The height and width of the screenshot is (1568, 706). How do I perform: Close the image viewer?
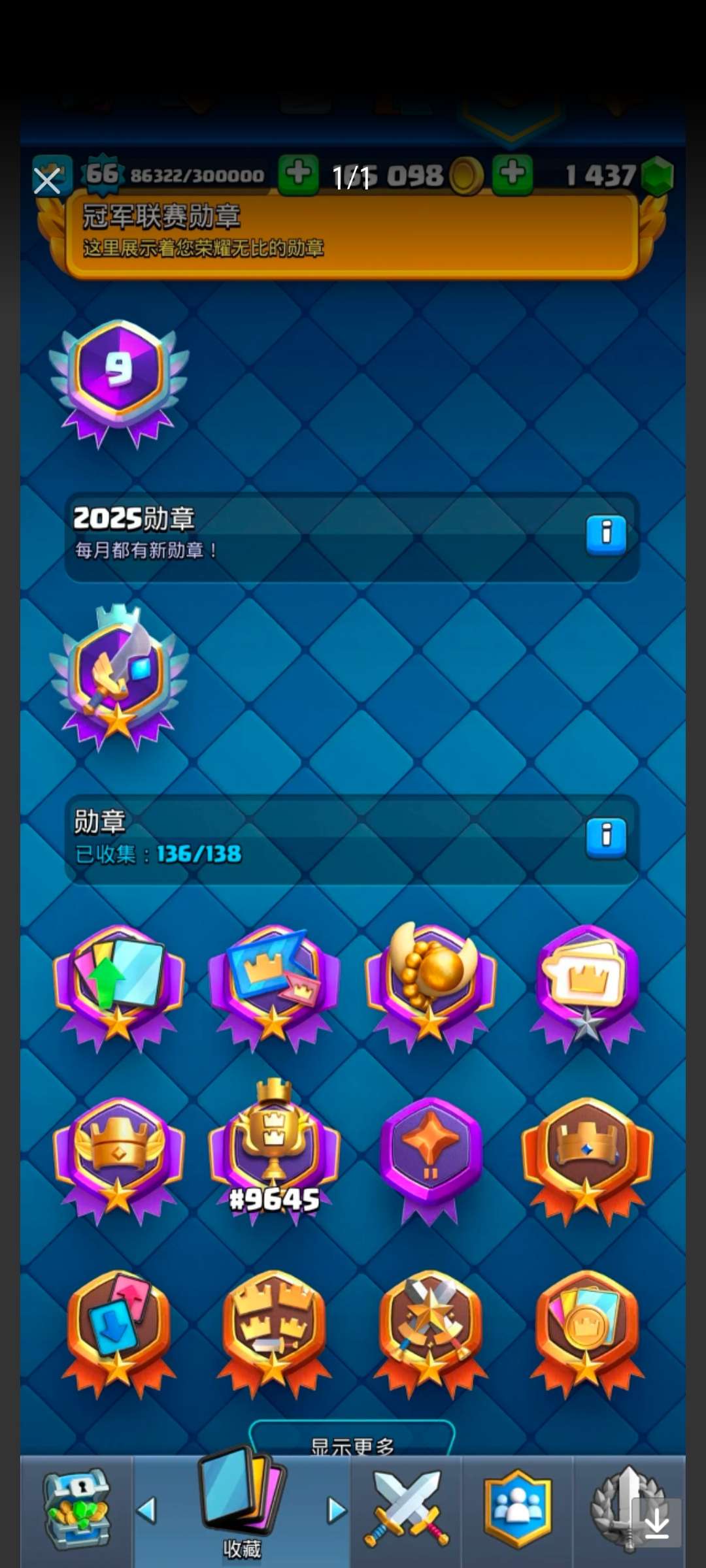(47, 181)
